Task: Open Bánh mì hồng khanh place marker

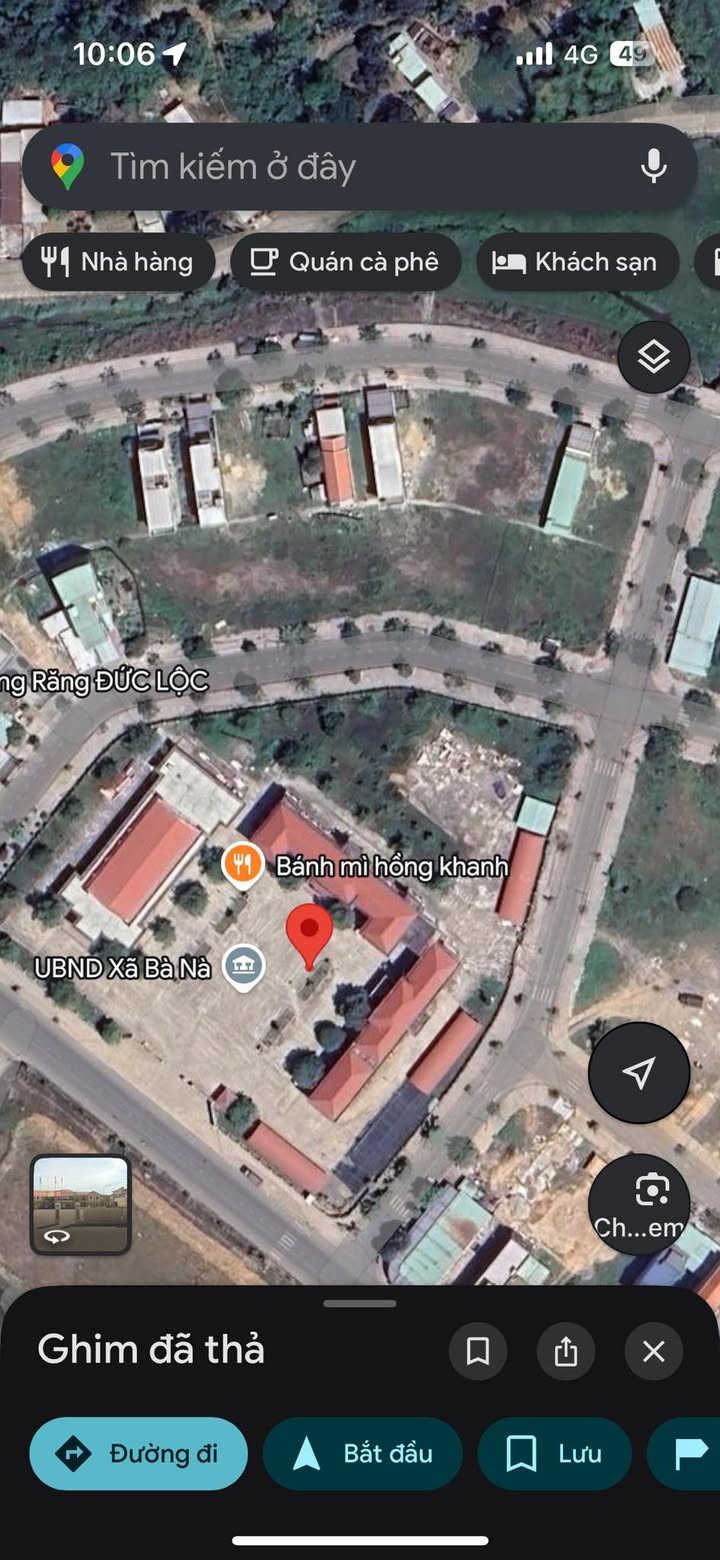Action: pyautogui.click(x=242, y=865)
